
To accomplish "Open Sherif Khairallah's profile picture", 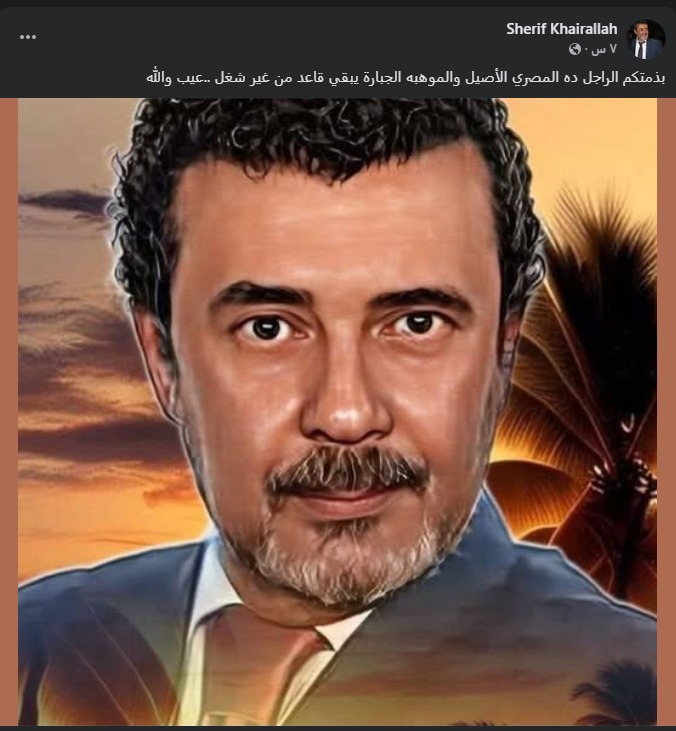I will [645, 38].
